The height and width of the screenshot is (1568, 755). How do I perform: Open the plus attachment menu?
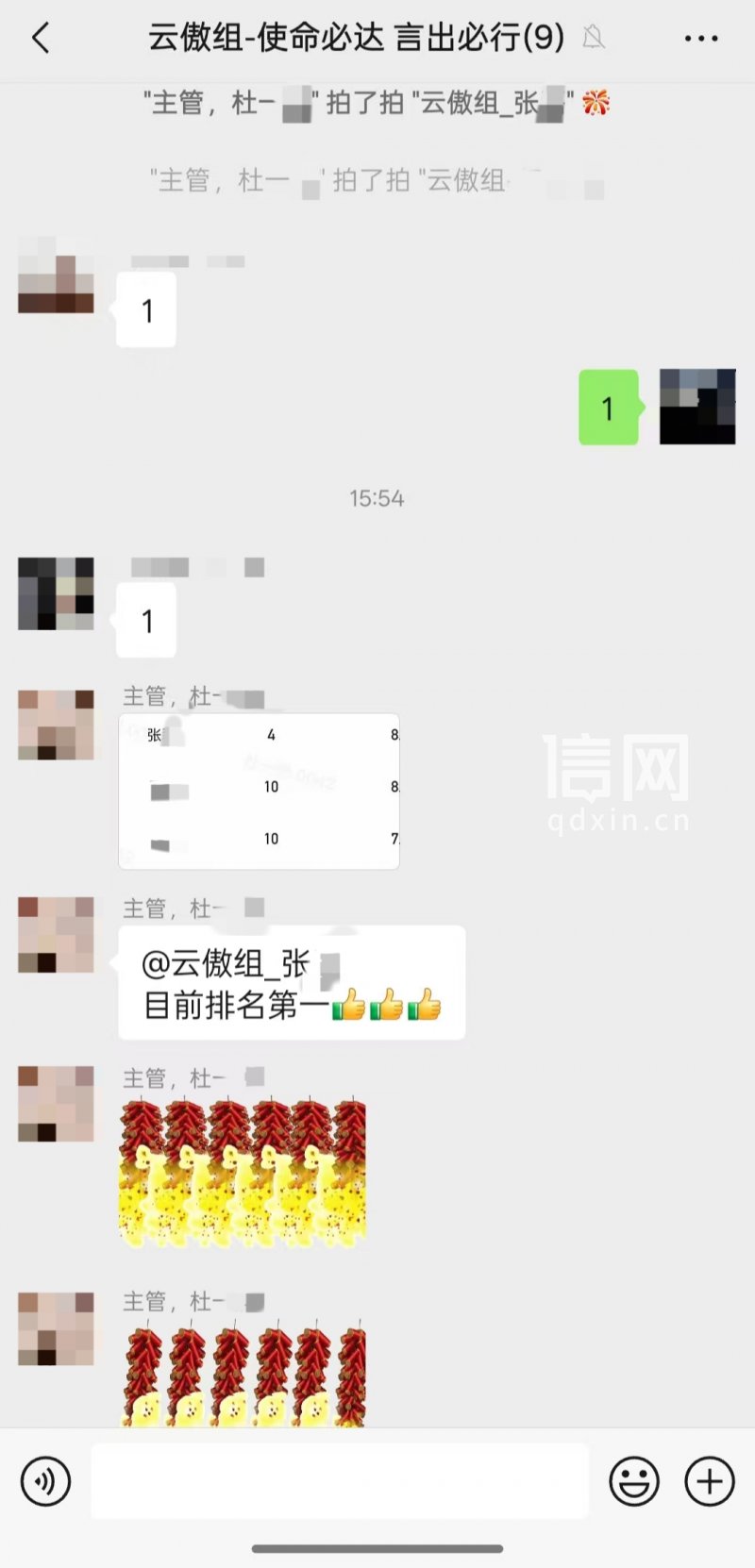pyautogui.click(x=709, y=1481)
